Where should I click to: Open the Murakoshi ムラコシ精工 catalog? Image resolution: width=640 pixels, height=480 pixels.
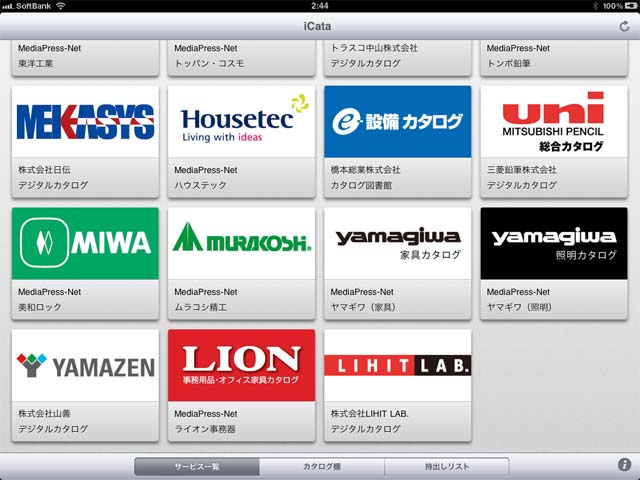pos(241,260)
